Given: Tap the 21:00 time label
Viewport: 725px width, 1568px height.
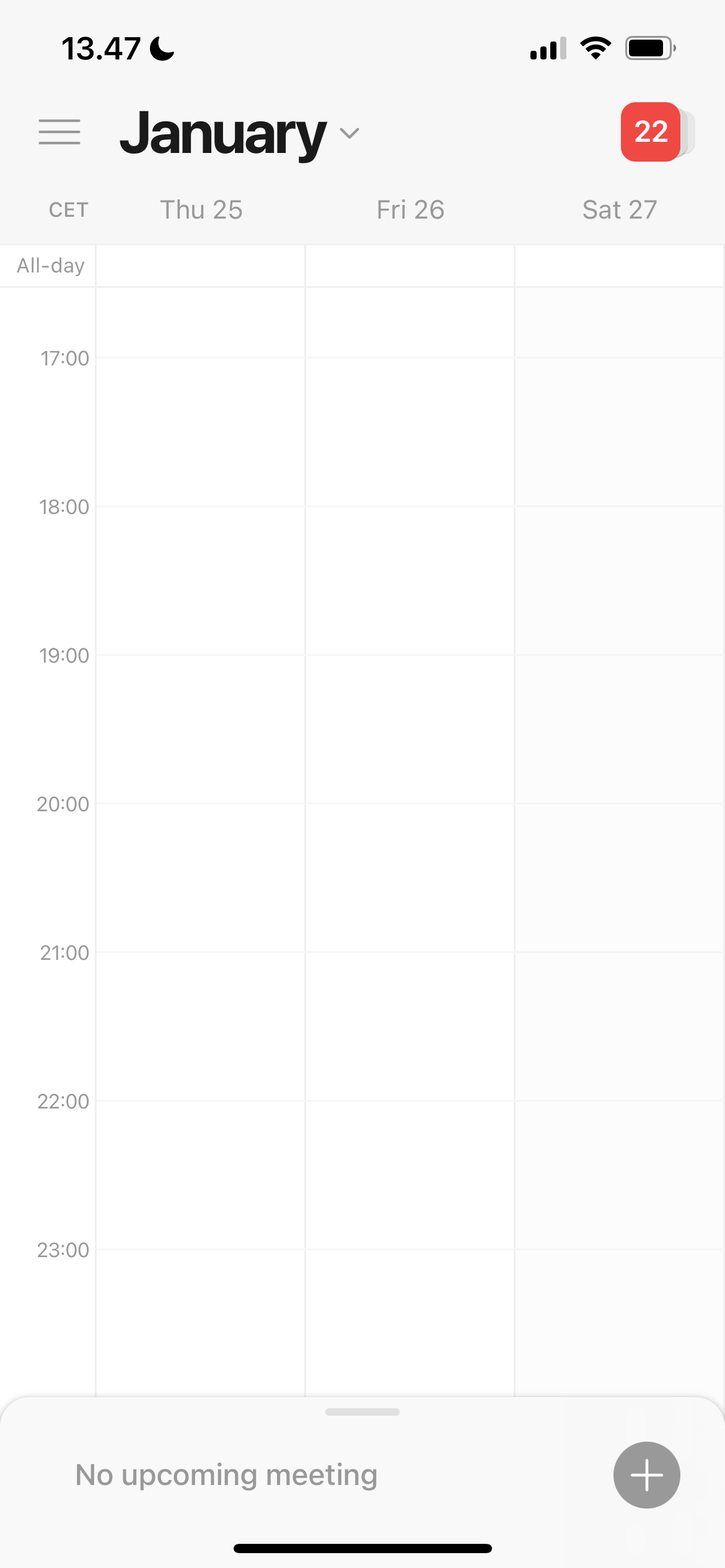Looking at the screenshot, I should pos(64,953).
